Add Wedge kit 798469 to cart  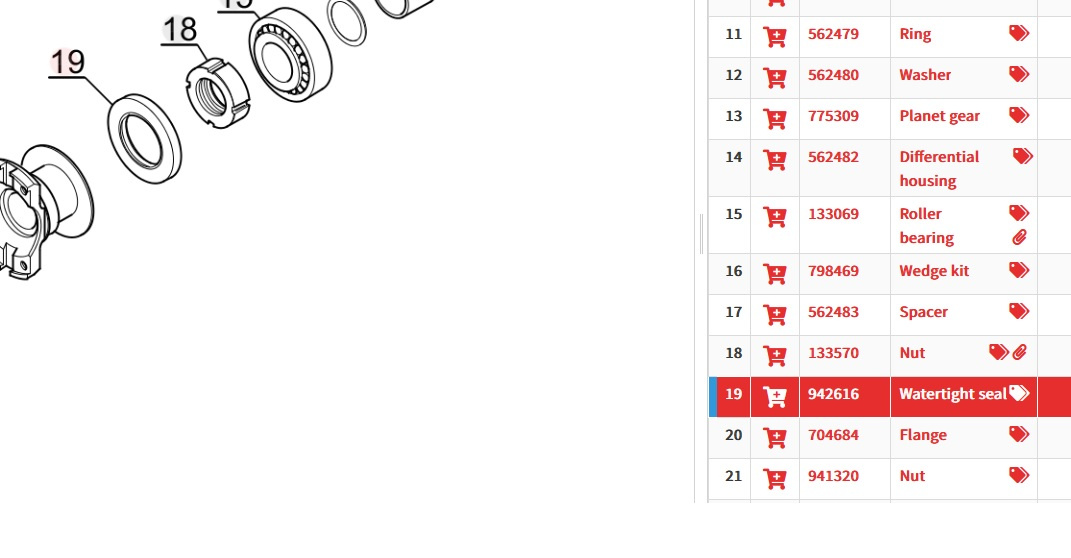(x=774, y=273)
